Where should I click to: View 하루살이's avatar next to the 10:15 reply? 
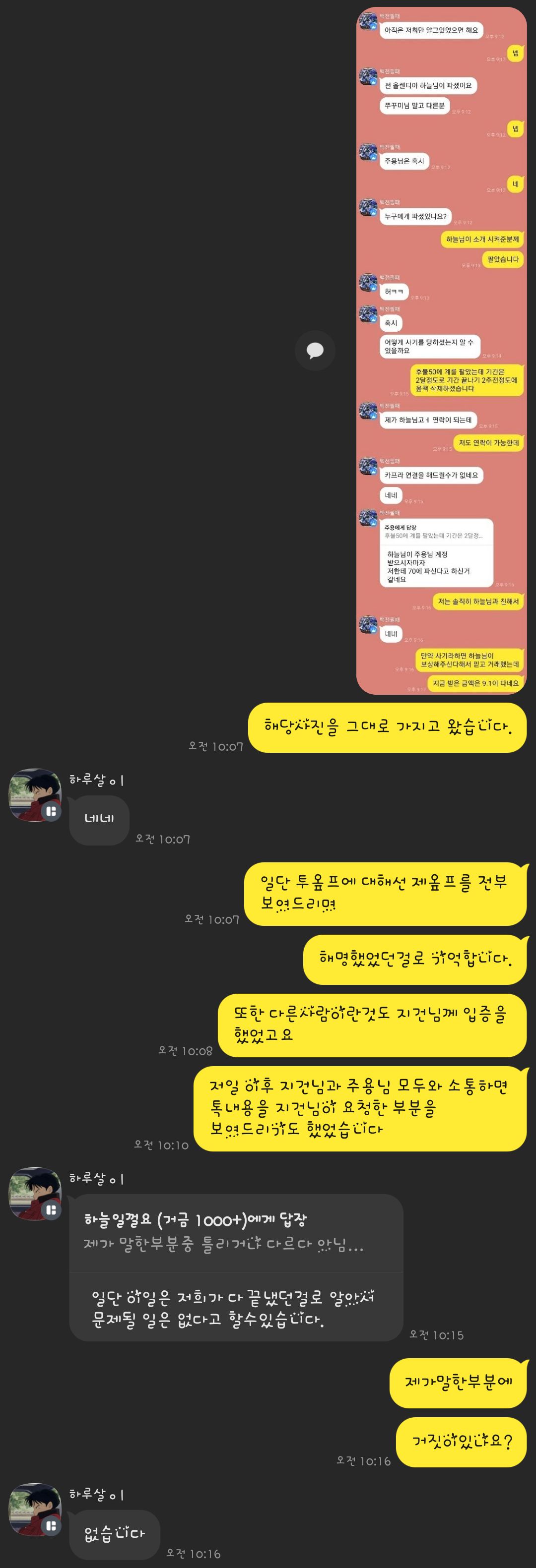(x=35, y=1194)
